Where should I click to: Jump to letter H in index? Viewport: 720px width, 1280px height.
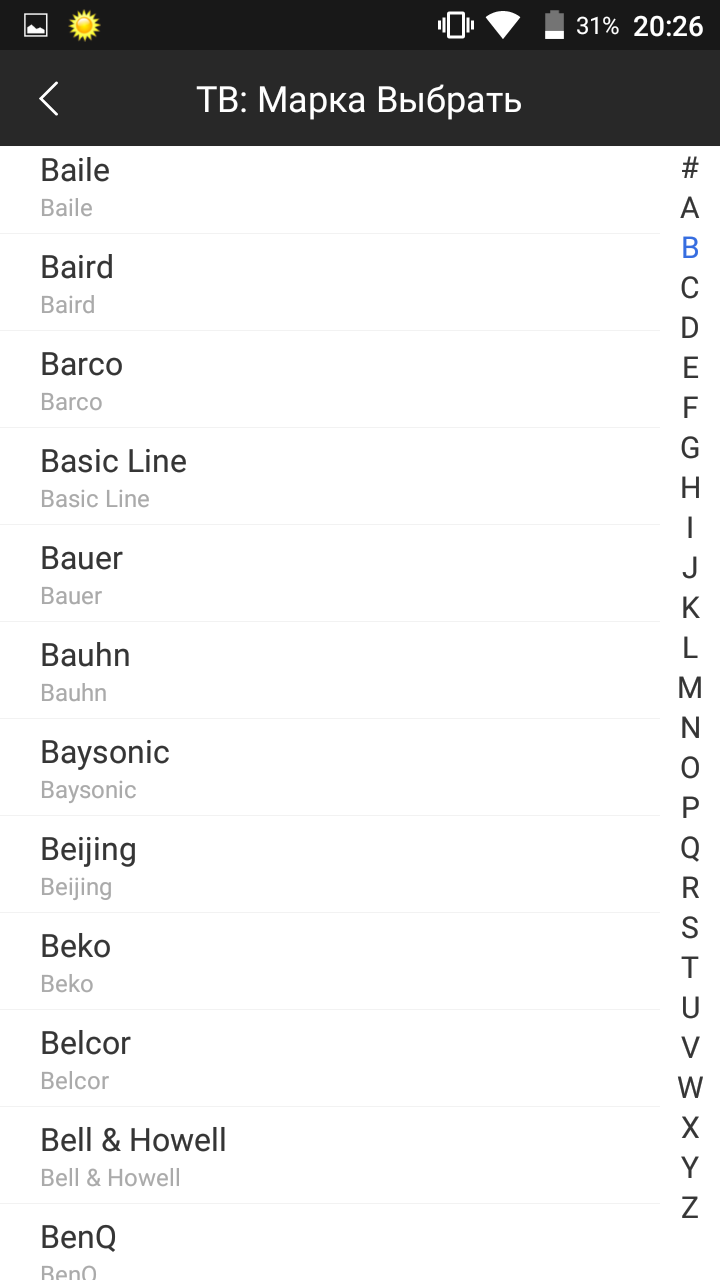690,488
